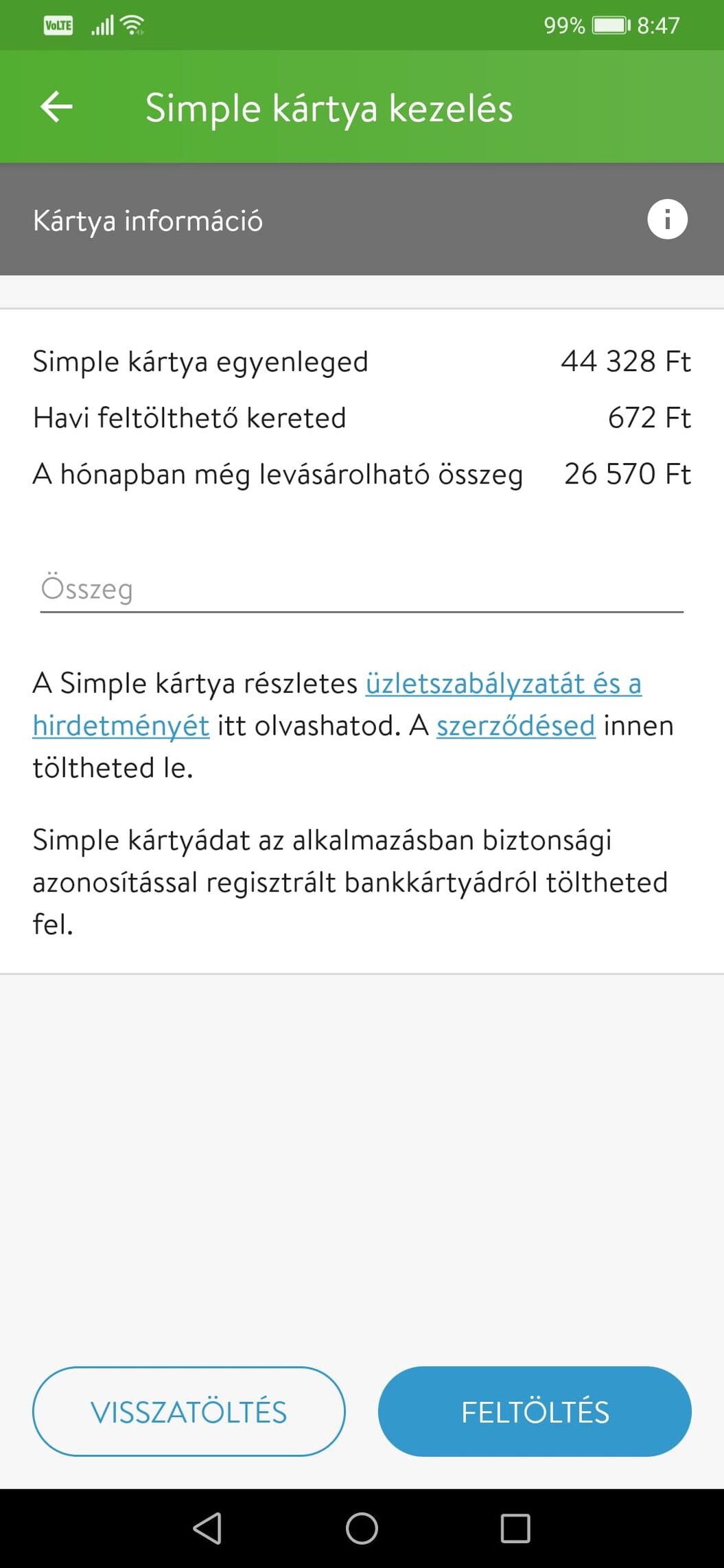Focus the Összeg amount field
724x1568 pixels.
362,589
